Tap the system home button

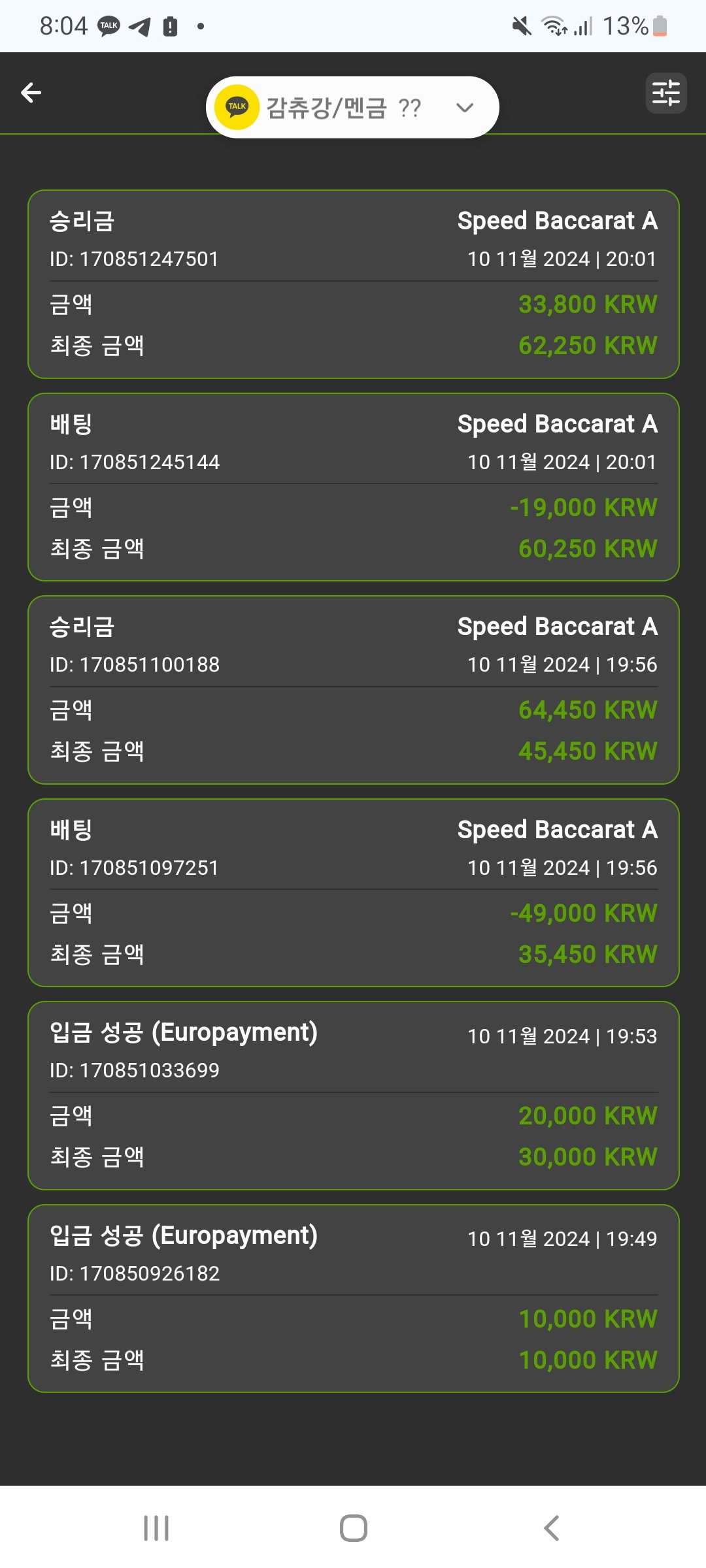[353, 1527]
